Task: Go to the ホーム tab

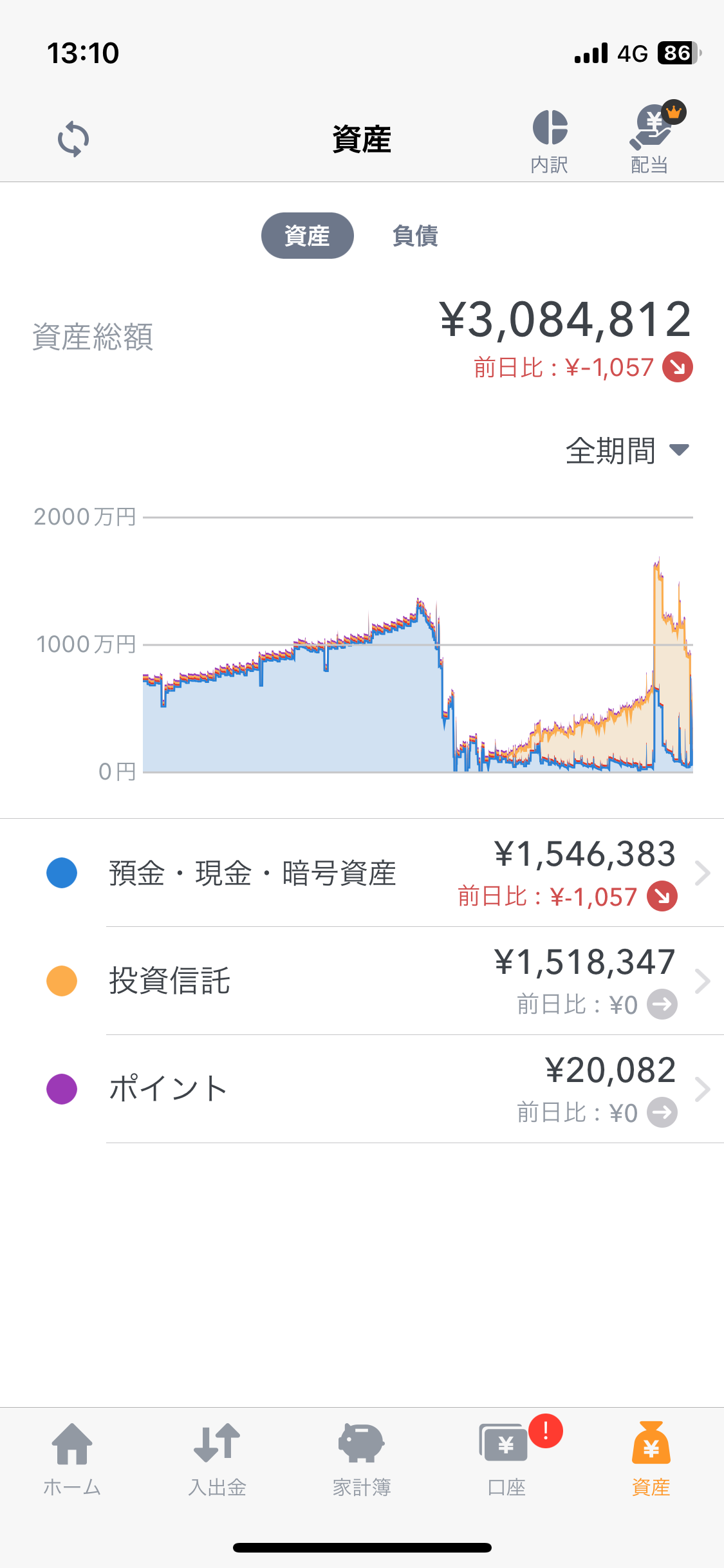Action: coord(72,1460)
